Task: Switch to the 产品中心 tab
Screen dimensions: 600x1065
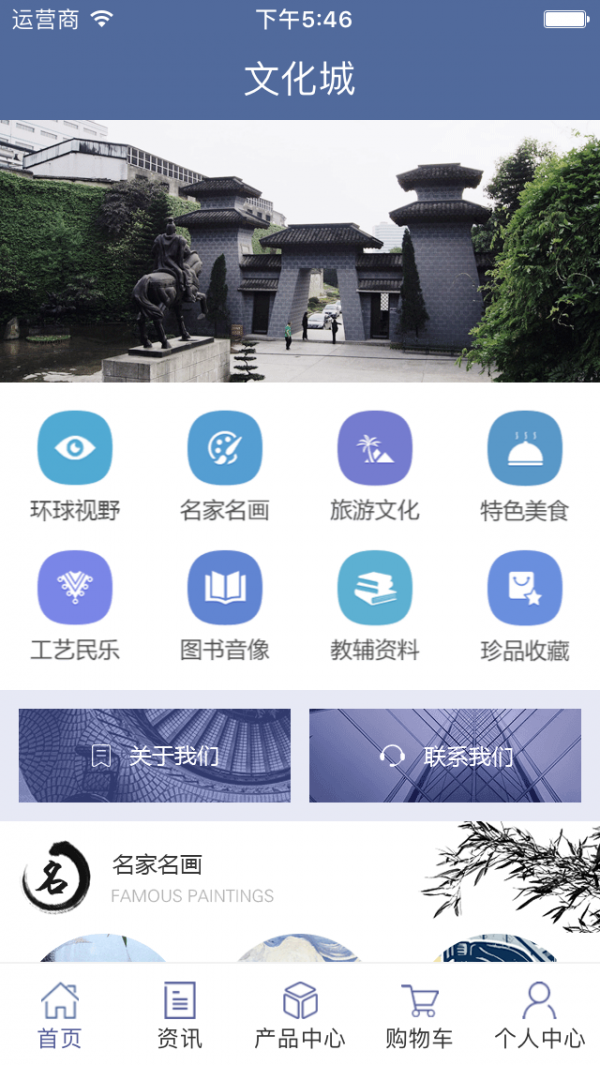Action: click(x=300, y=1015)
